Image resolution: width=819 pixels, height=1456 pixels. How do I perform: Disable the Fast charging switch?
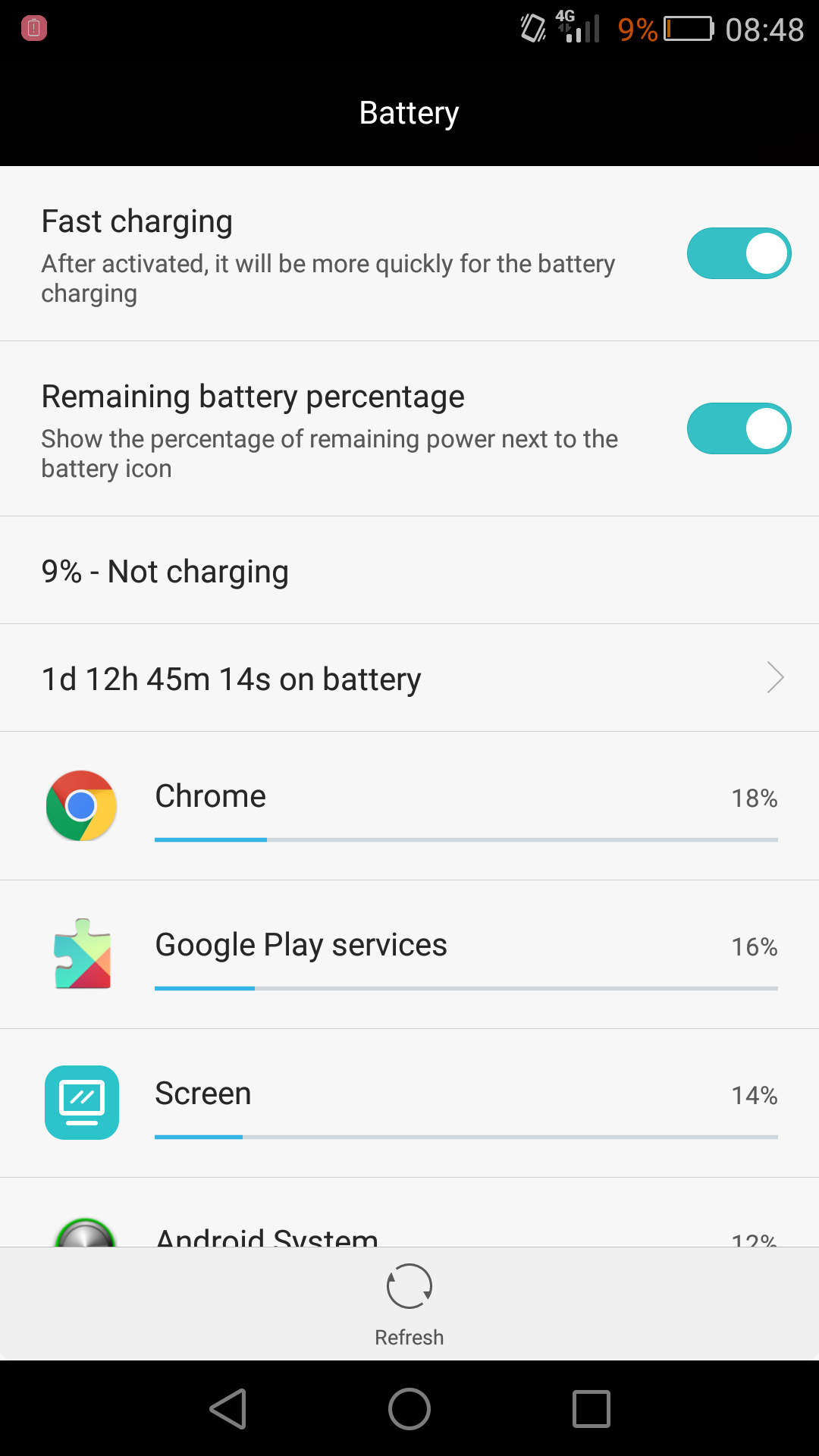(739, 253)
